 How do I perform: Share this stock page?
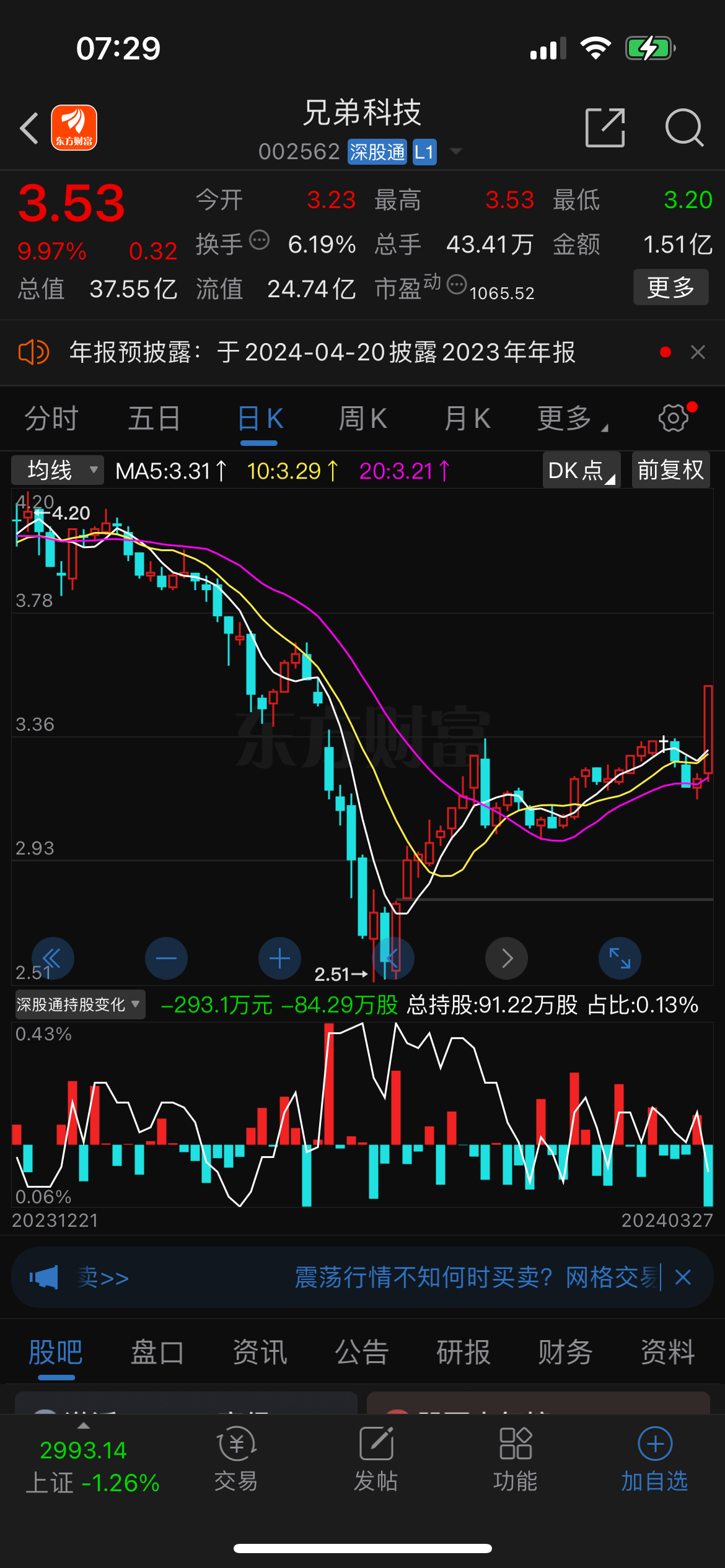605,128
